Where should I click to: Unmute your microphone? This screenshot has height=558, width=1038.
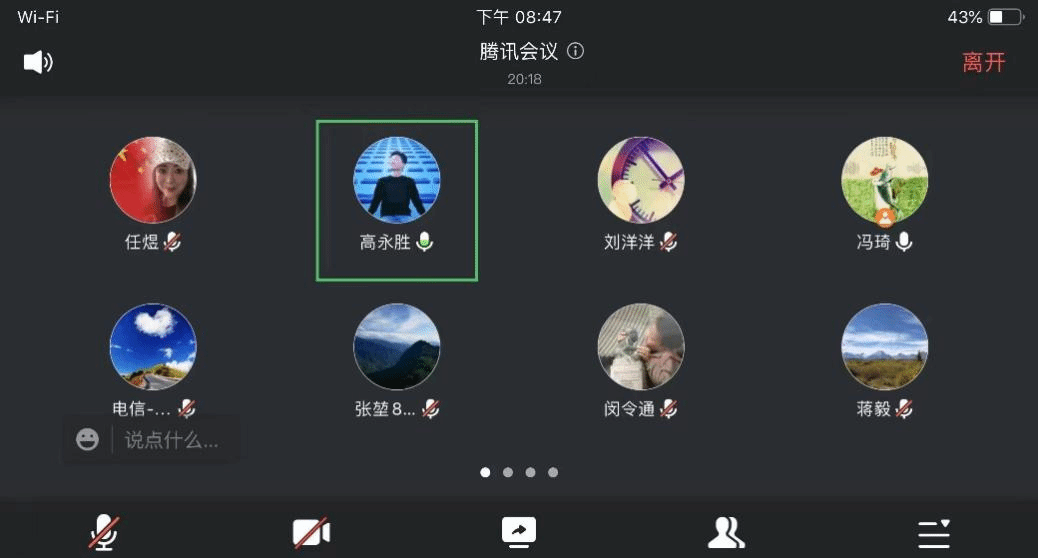103,532
